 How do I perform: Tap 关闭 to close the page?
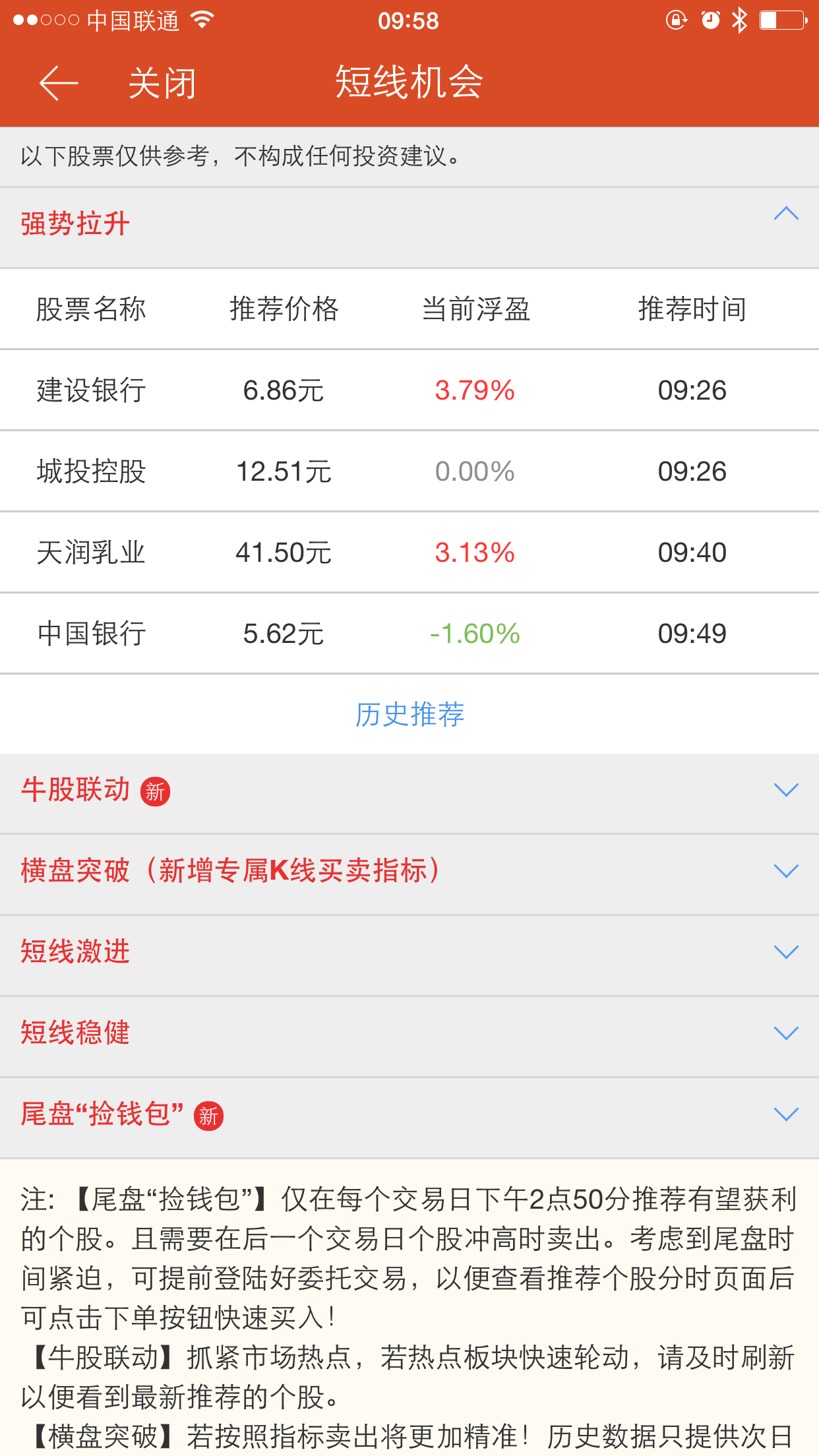(162, 83)
